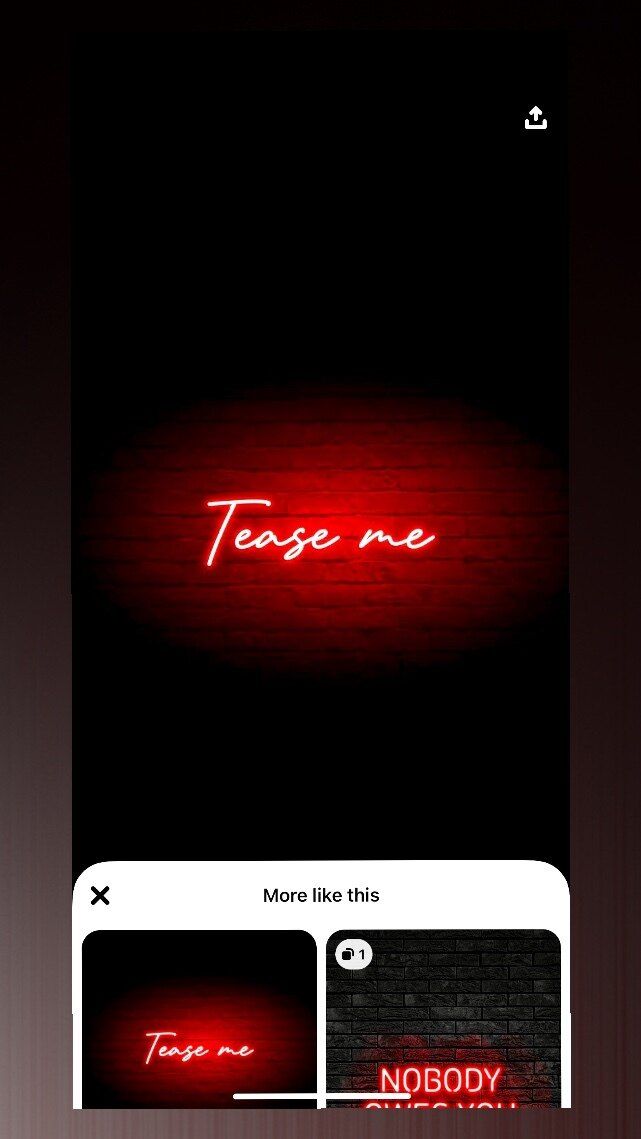
Task: Share this Tease me pin
Action: coord(536,118)
